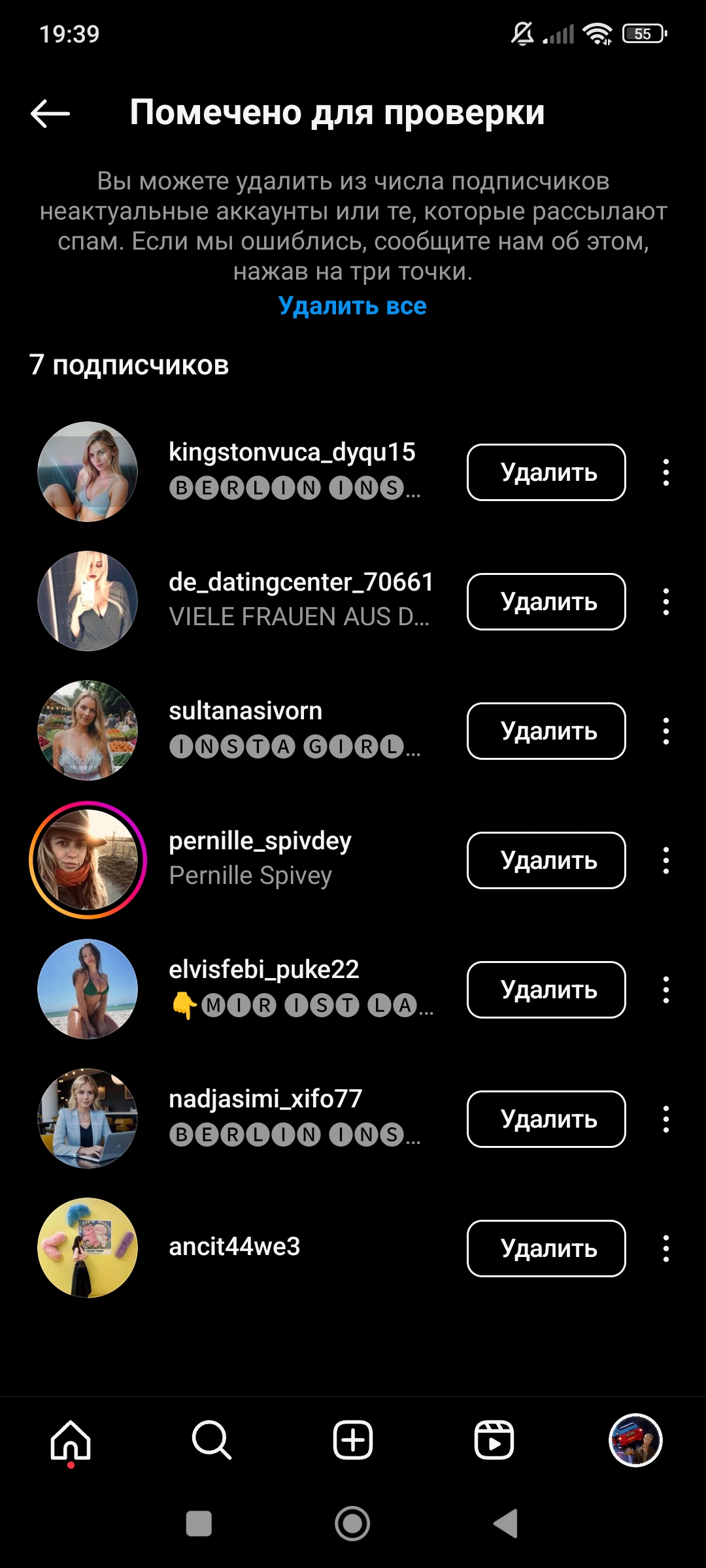Viewport: 706px width, 1568px height.
Task: Remove follower elvisfebi_puke22
Action: (x=546, y=990)
